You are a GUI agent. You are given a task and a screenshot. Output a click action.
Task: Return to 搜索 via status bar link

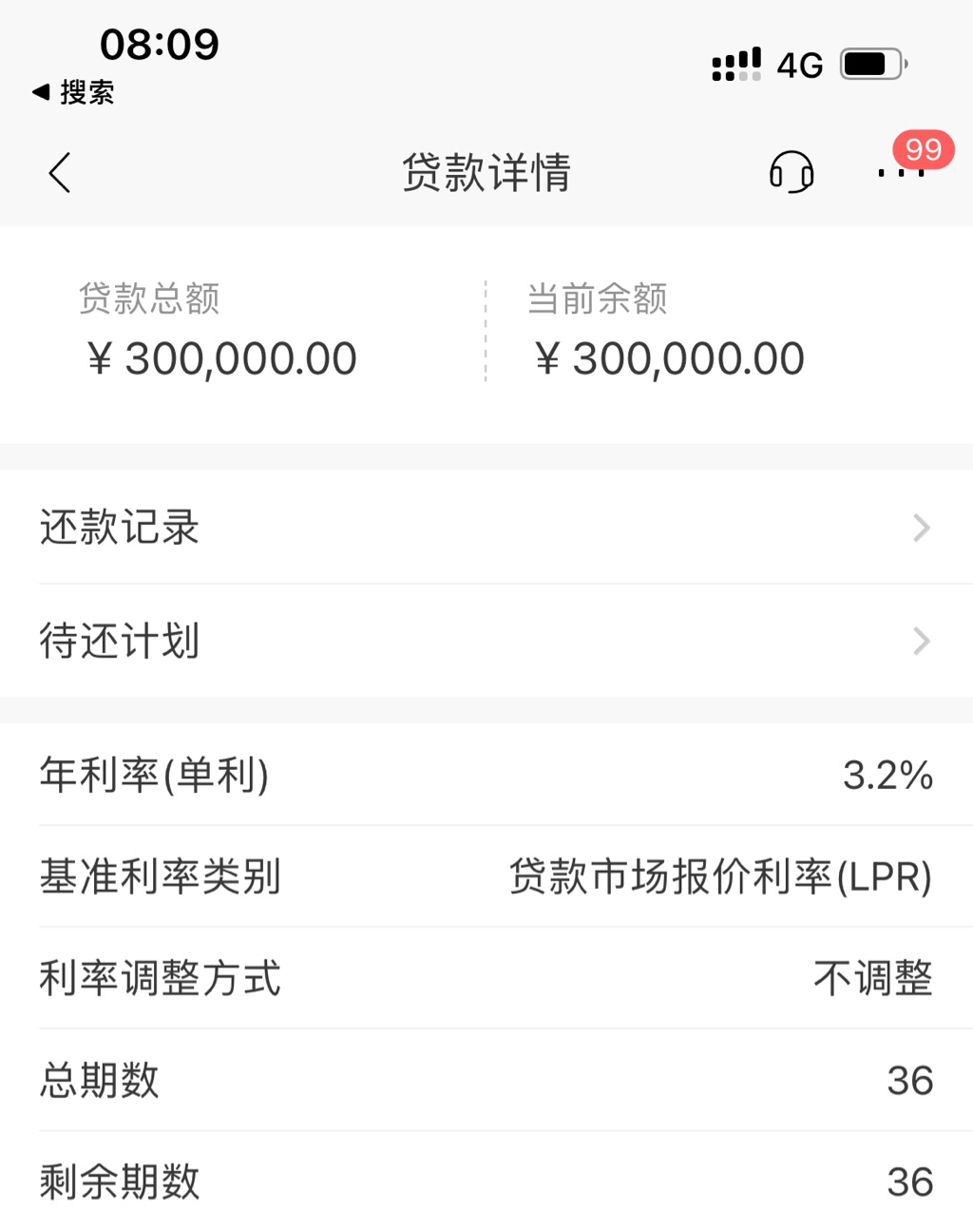tap(74, 92)
